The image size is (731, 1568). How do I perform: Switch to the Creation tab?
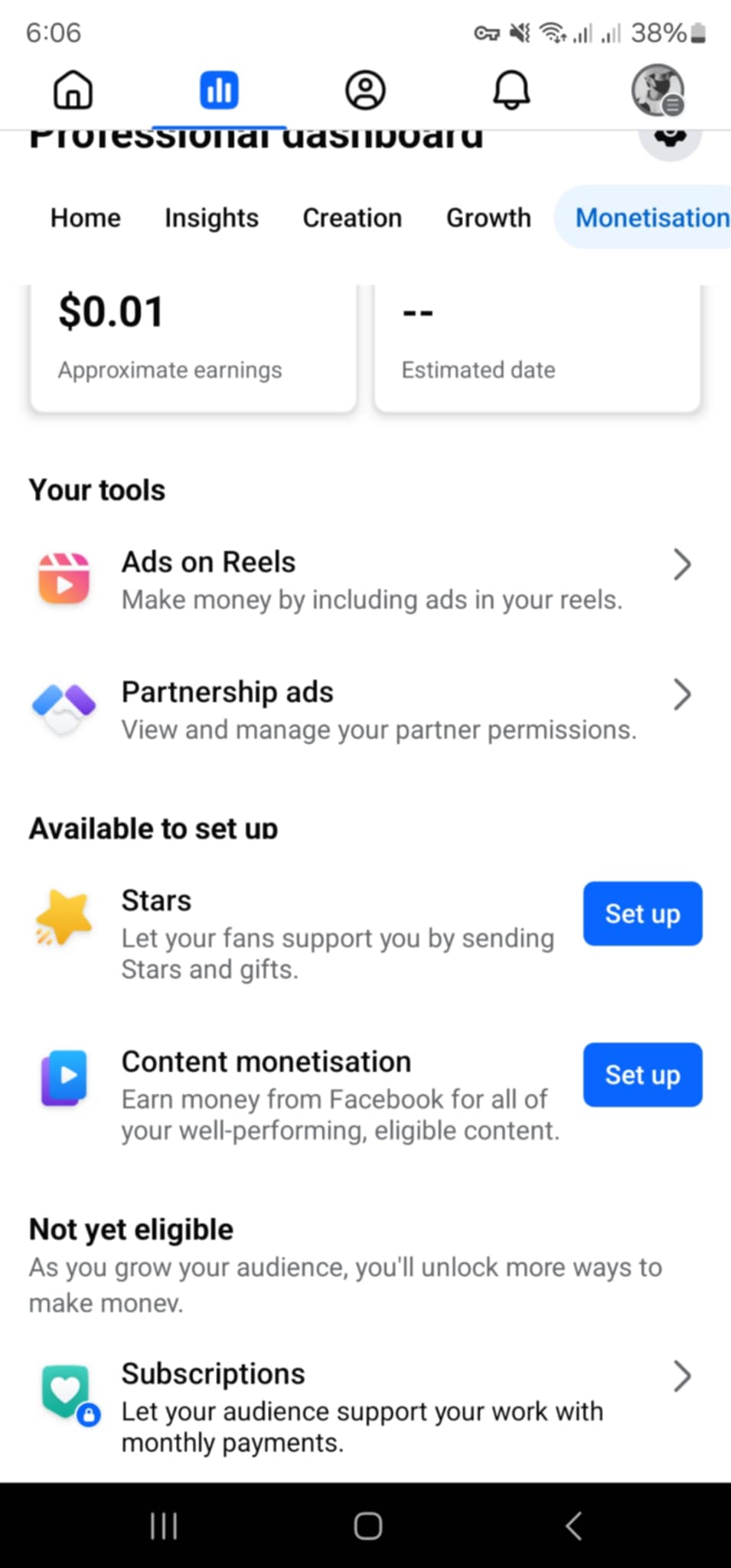tap(352, 217)
